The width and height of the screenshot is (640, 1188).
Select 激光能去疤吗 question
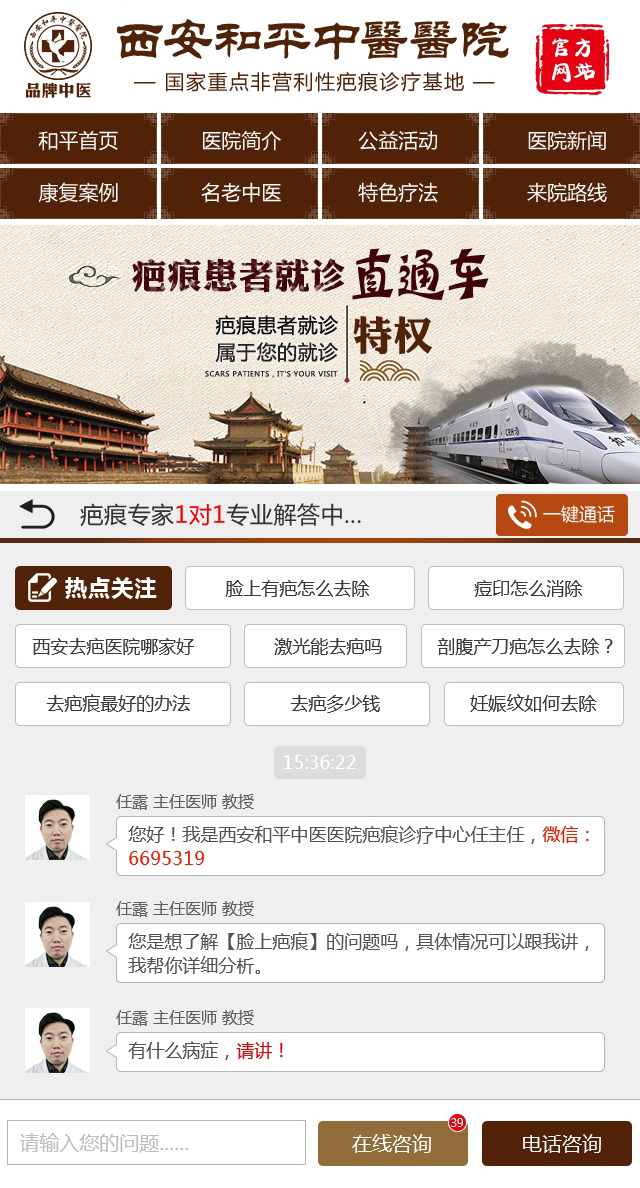pyautogui.click(x=326, y=646)
